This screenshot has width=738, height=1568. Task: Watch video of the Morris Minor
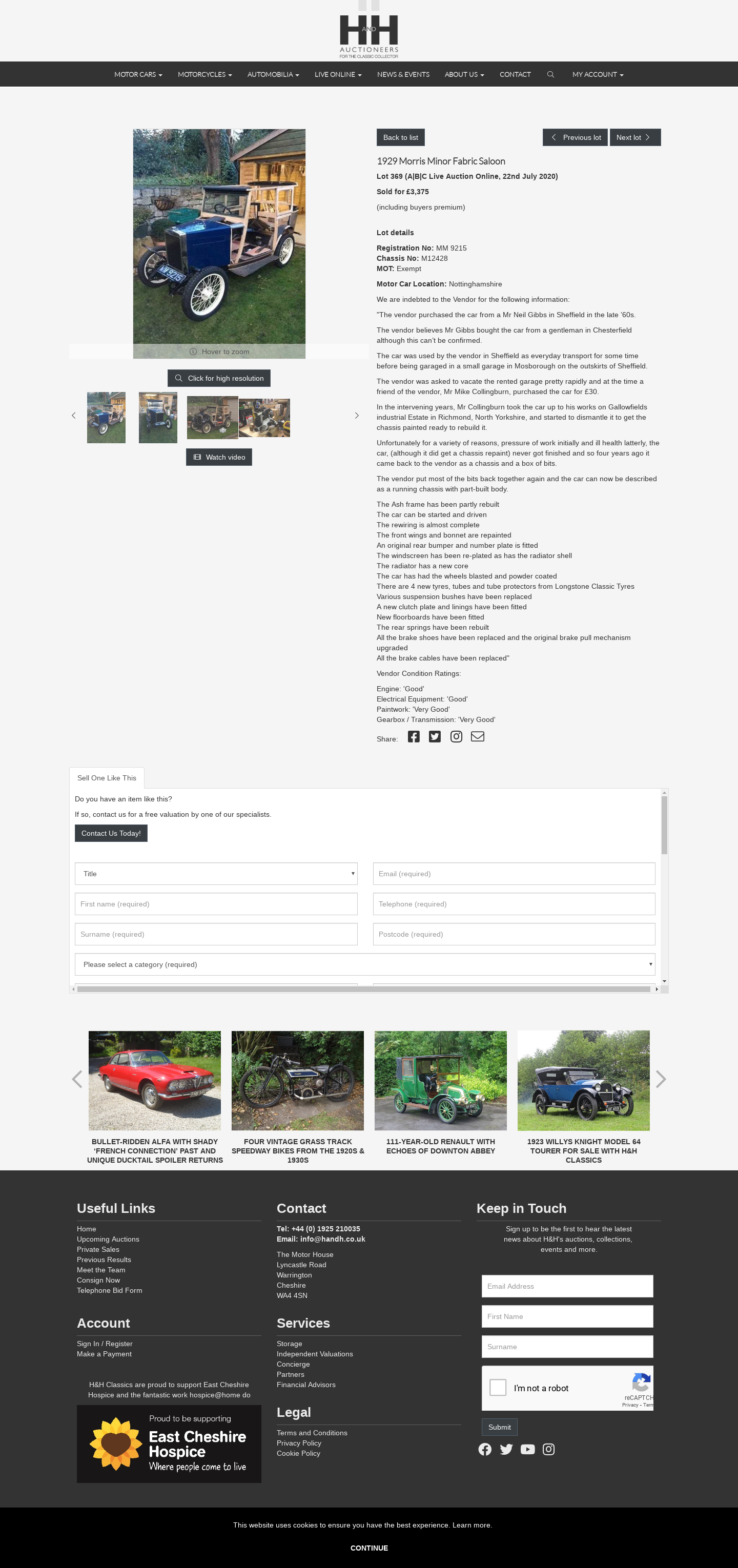pos(219,457)
